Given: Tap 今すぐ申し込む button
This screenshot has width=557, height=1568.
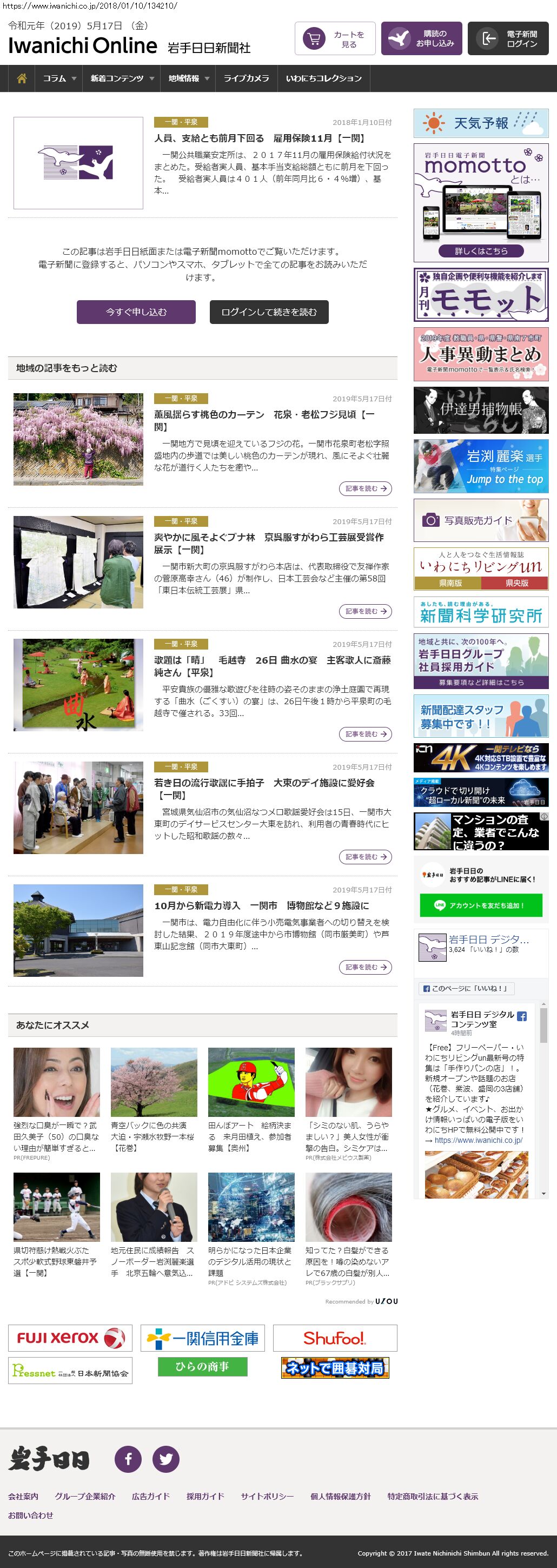Looking at the screenshot, I should pos(136,312).
